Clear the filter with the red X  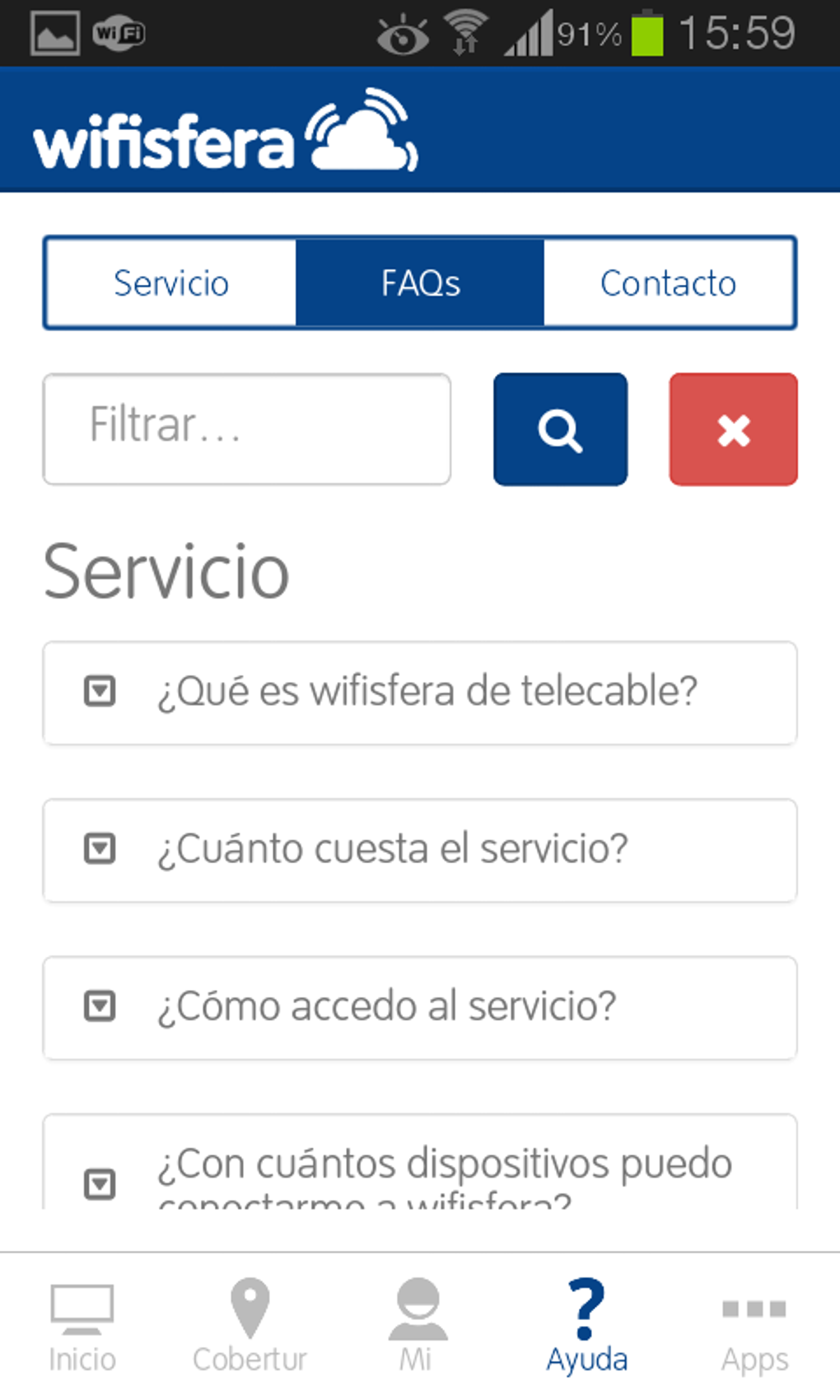coord(733,429)
